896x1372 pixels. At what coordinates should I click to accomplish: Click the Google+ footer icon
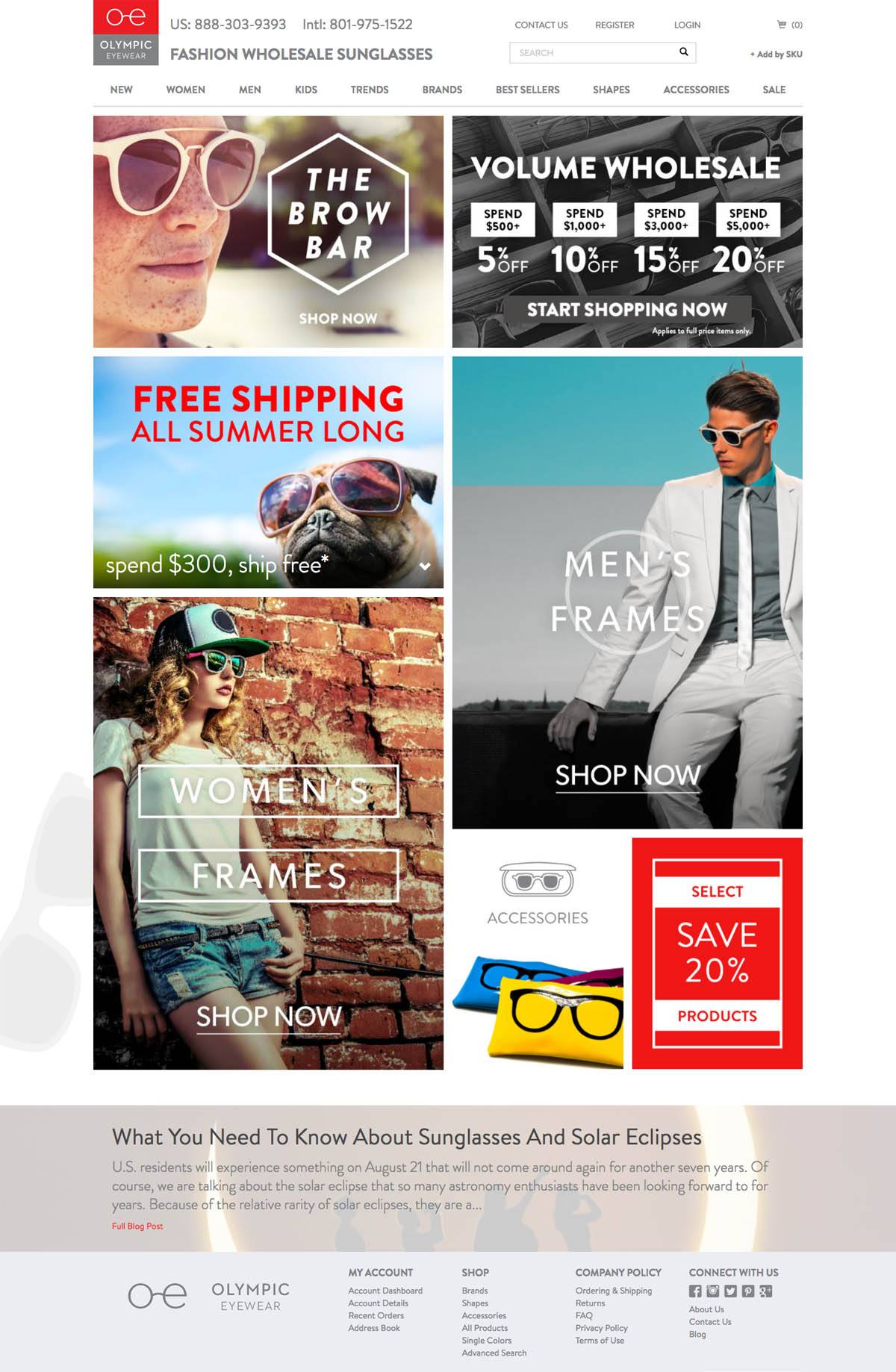pyautogui.click(x=765, y=1289)
